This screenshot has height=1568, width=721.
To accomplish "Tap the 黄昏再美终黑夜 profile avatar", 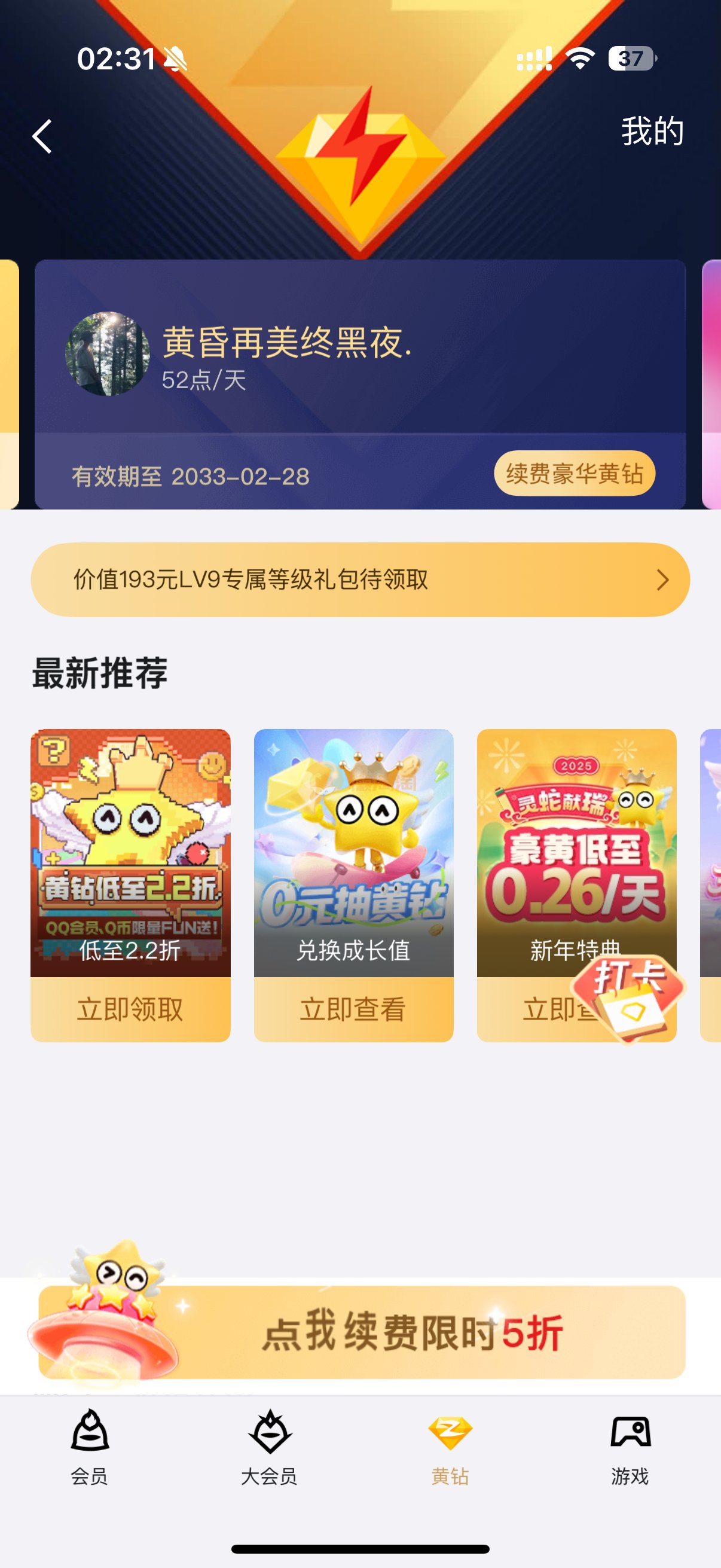I will (x=107, y=353).
